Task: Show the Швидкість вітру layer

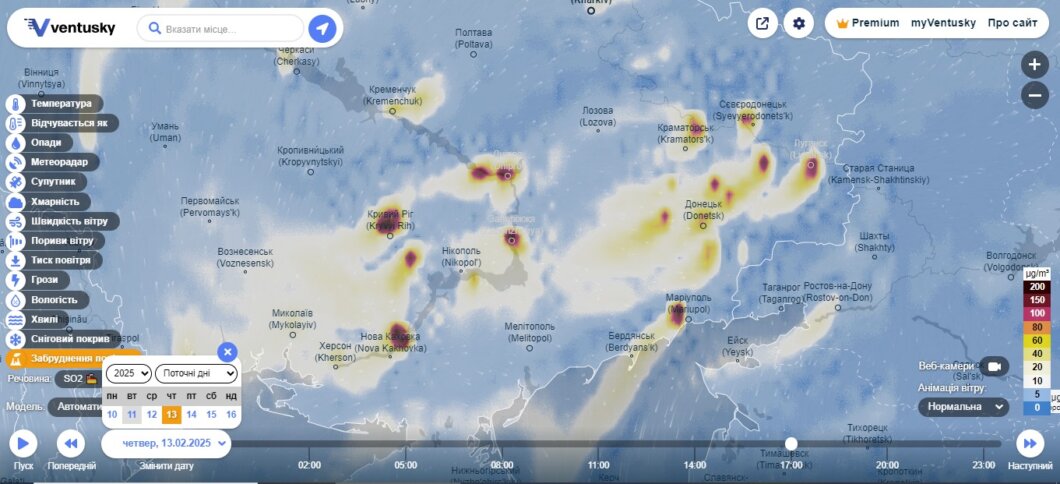Action: tap(68, 221)
